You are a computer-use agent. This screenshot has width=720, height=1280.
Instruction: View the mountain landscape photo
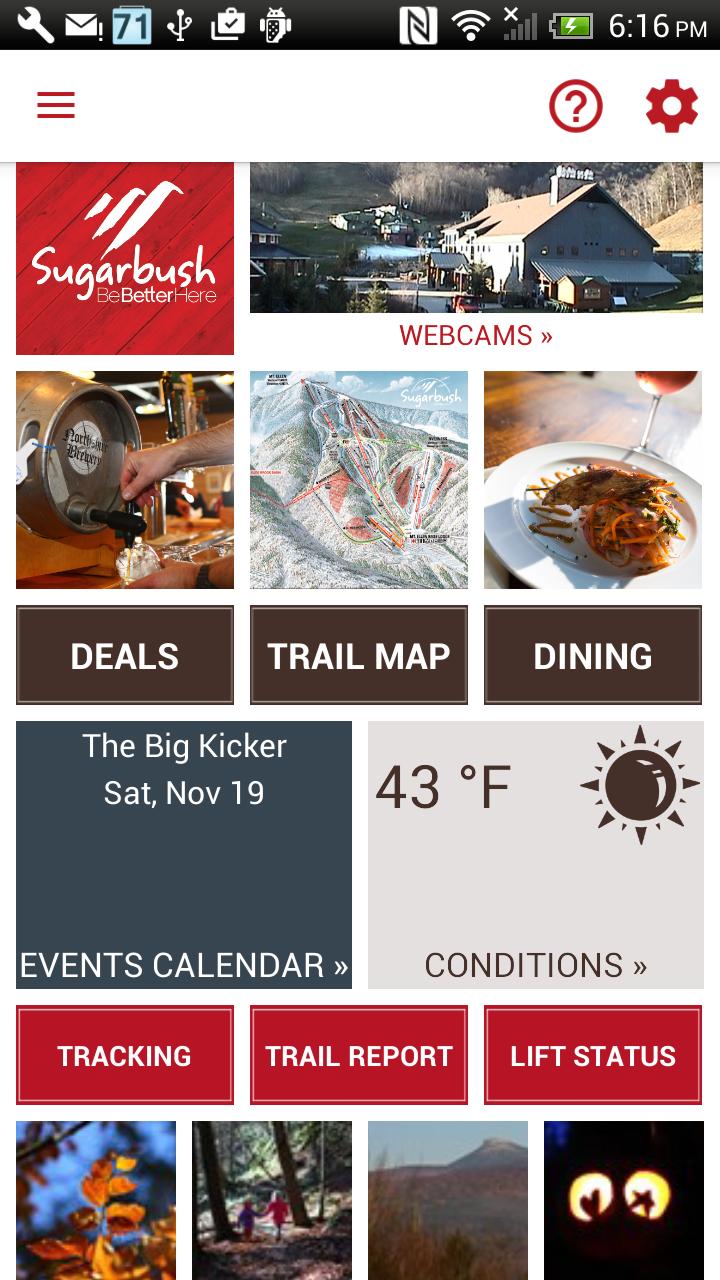click(448, 1200)
